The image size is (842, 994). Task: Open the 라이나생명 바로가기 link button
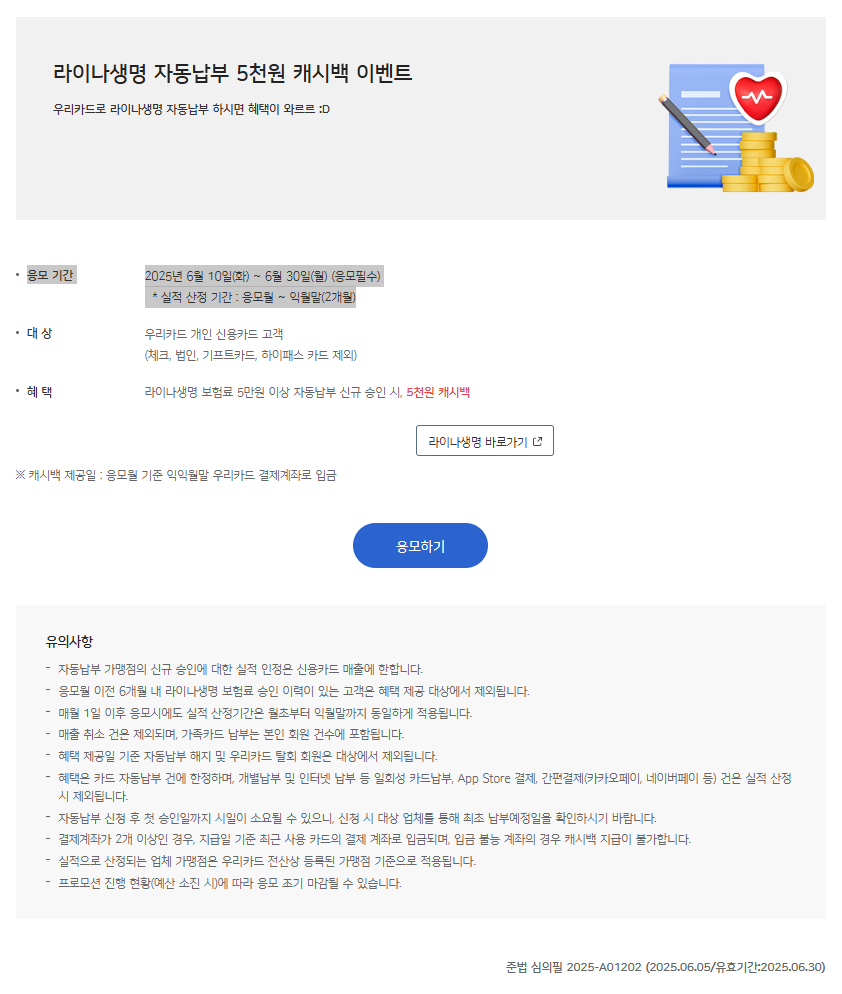coord(485,441)
